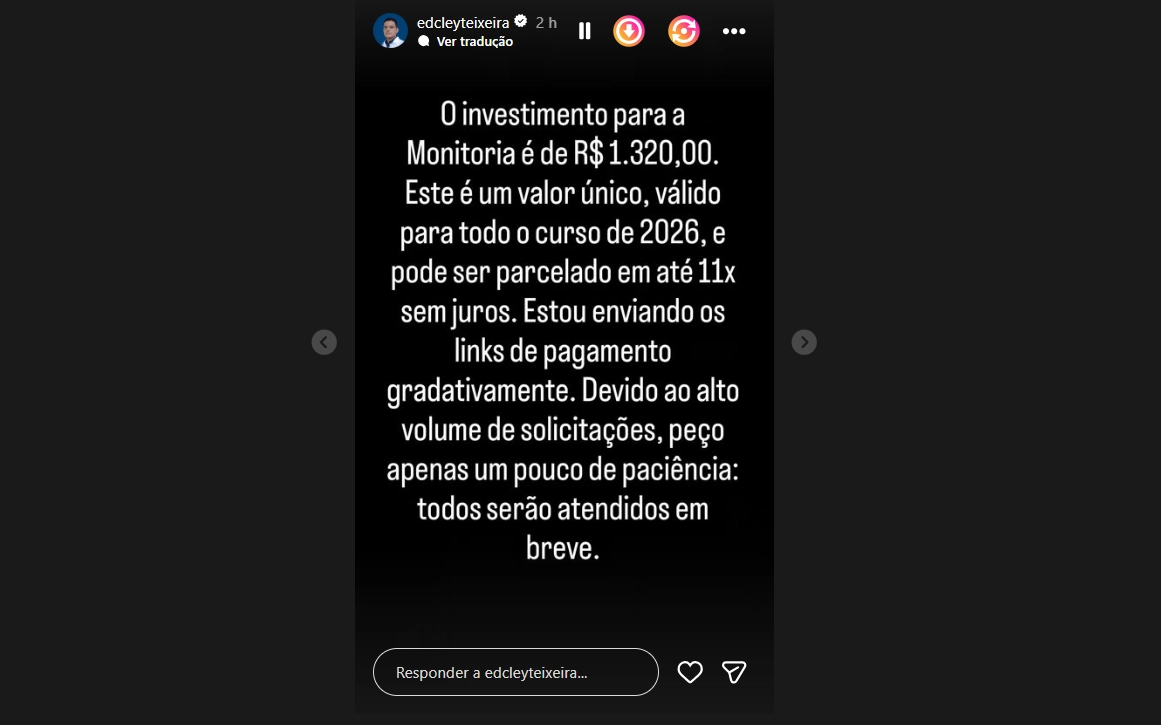Tap Ver tradução to translate the story
The height and width of the screenshot is (725, 1161).
[474, 42]
